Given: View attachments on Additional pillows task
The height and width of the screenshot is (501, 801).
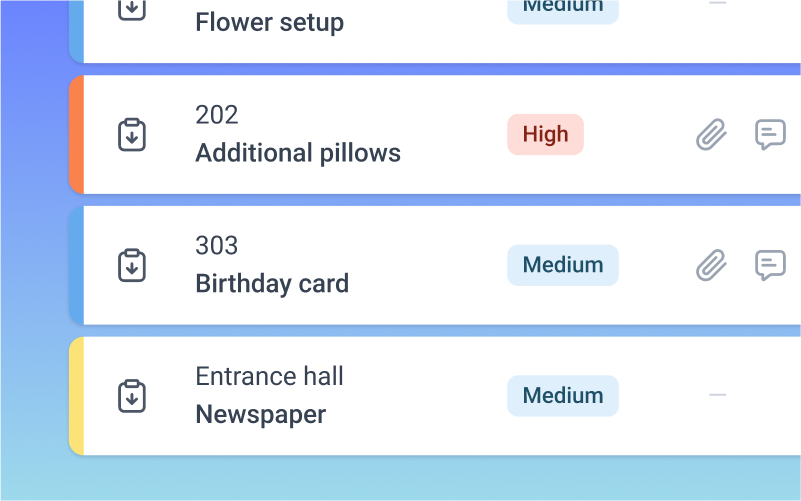Looking at the screenshot, I should (711, 134).
